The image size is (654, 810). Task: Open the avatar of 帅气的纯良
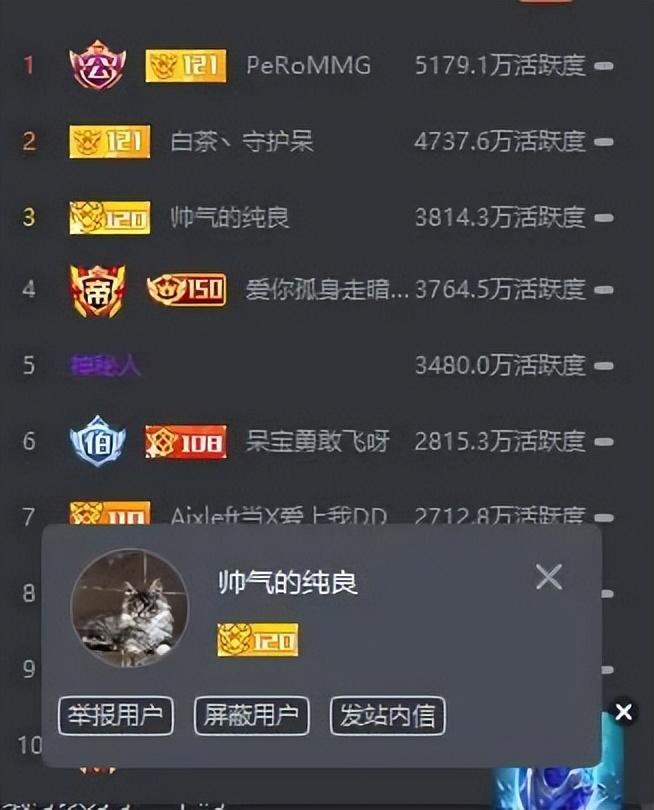[129, 608]
